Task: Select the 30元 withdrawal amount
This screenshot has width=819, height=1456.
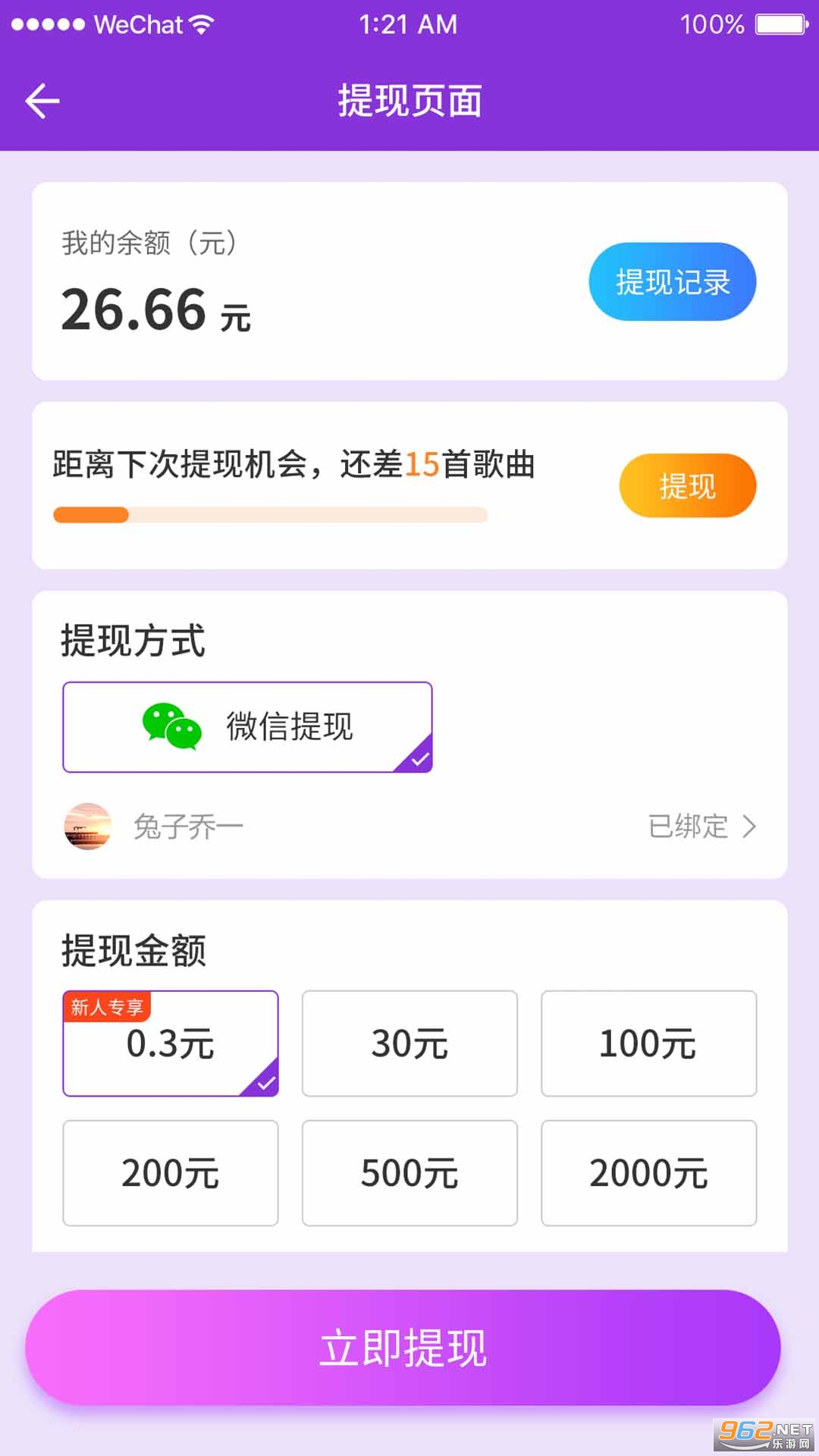Action: click(x=409, y=1043)
